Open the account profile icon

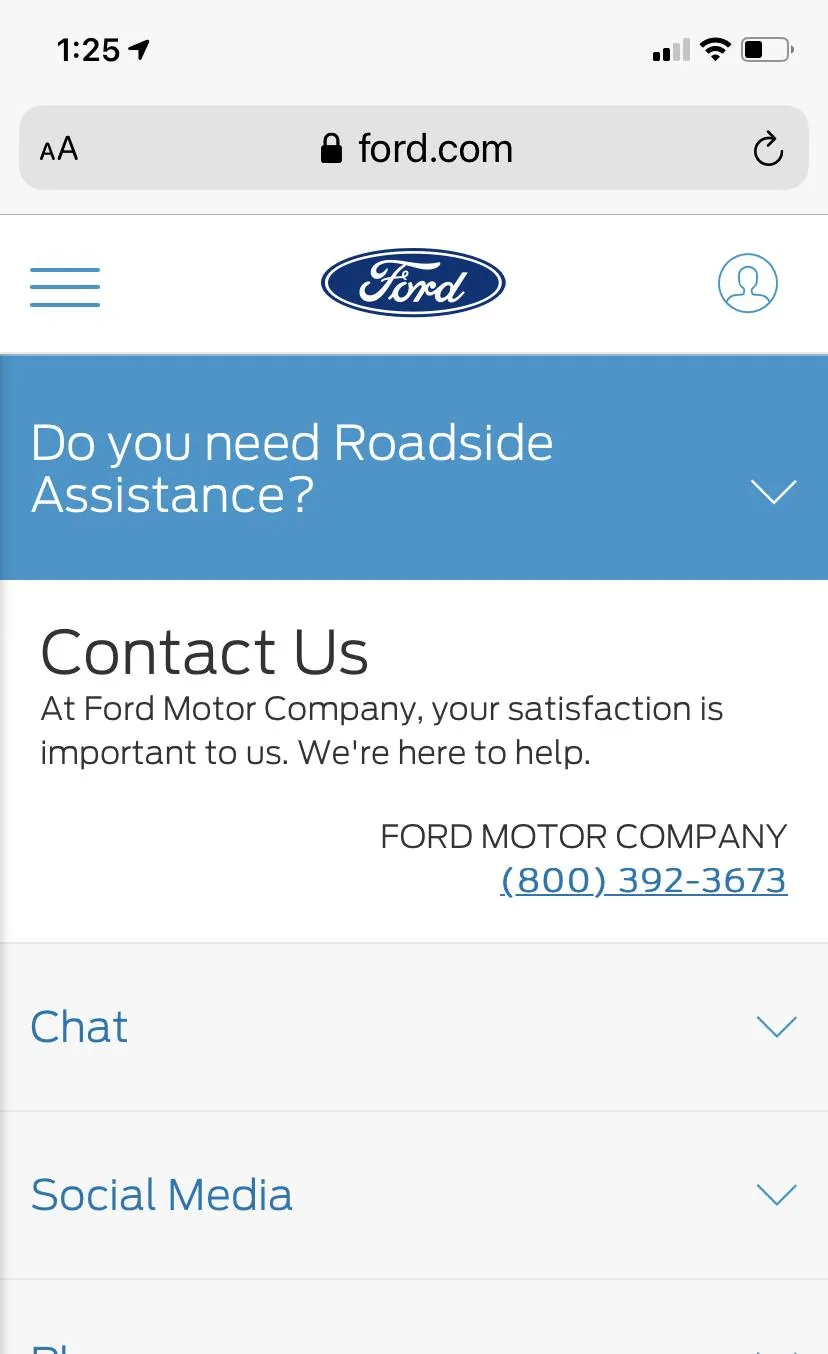(747, 283)
